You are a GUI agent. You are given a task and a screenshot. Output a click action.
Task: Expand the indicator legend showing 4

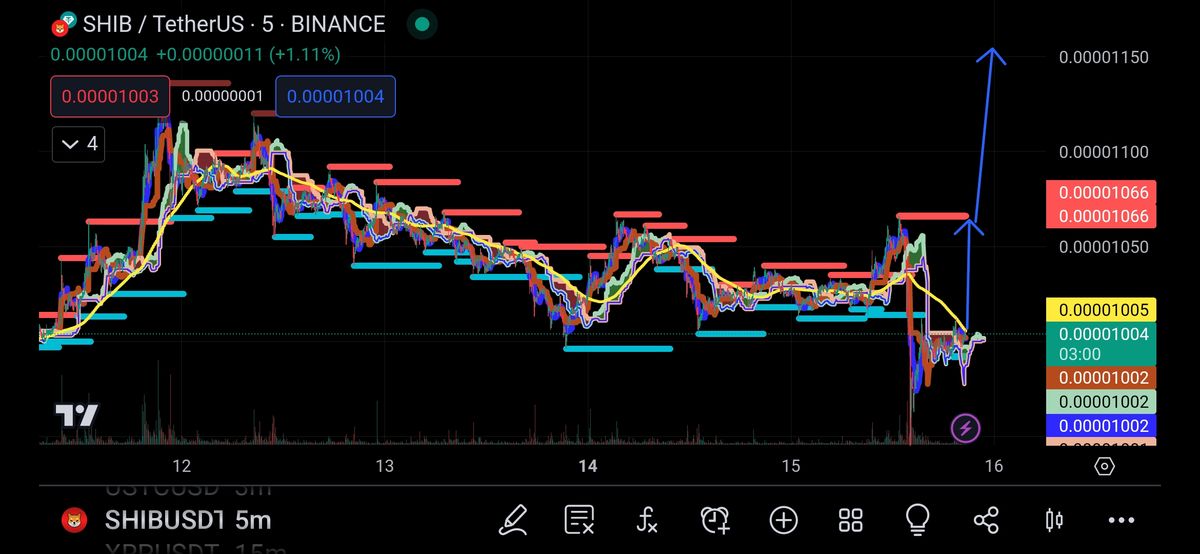tap(80, 144)
